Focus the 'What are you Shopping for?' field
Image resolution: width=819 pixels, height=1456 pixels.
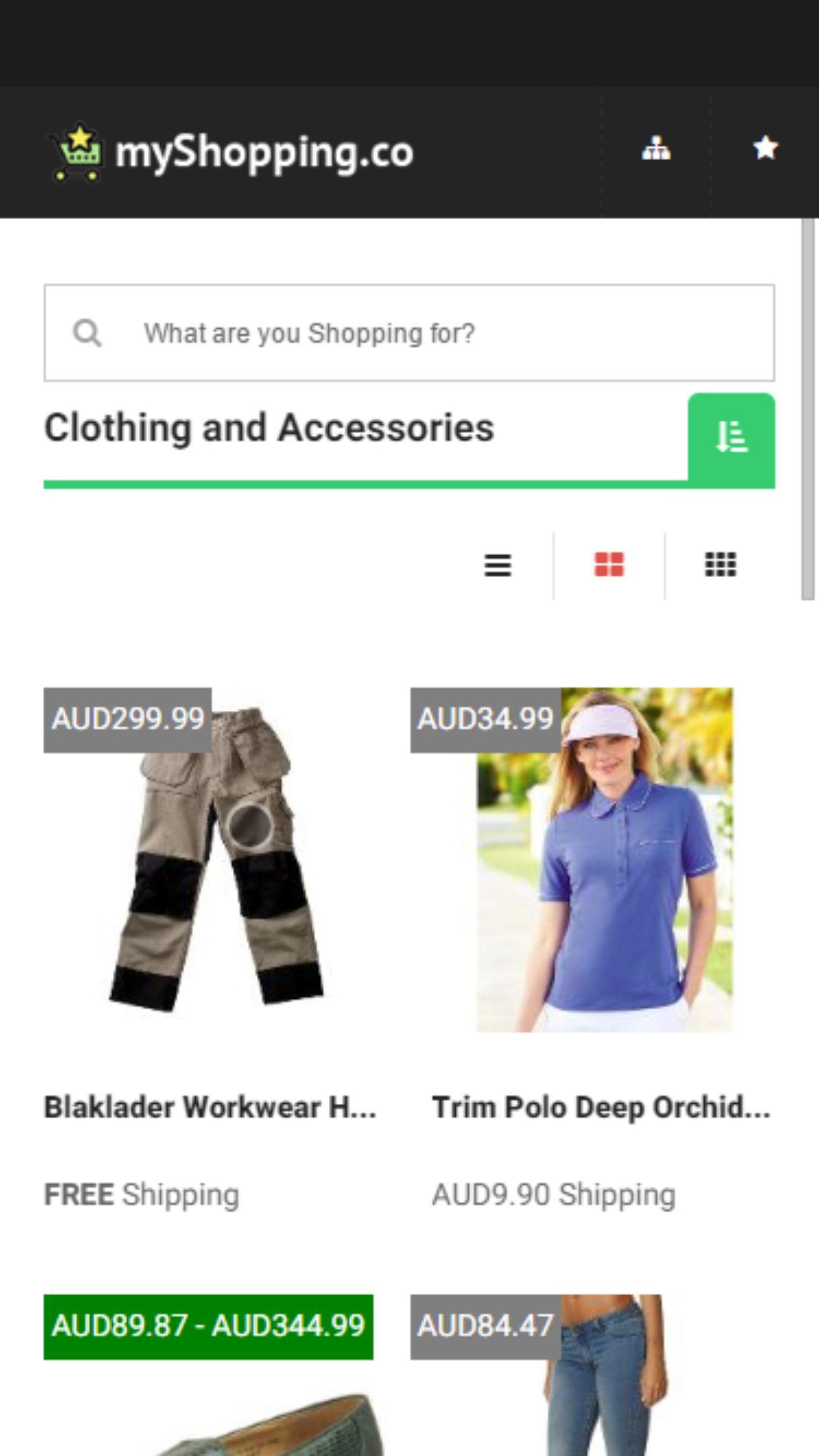[409, 333]
